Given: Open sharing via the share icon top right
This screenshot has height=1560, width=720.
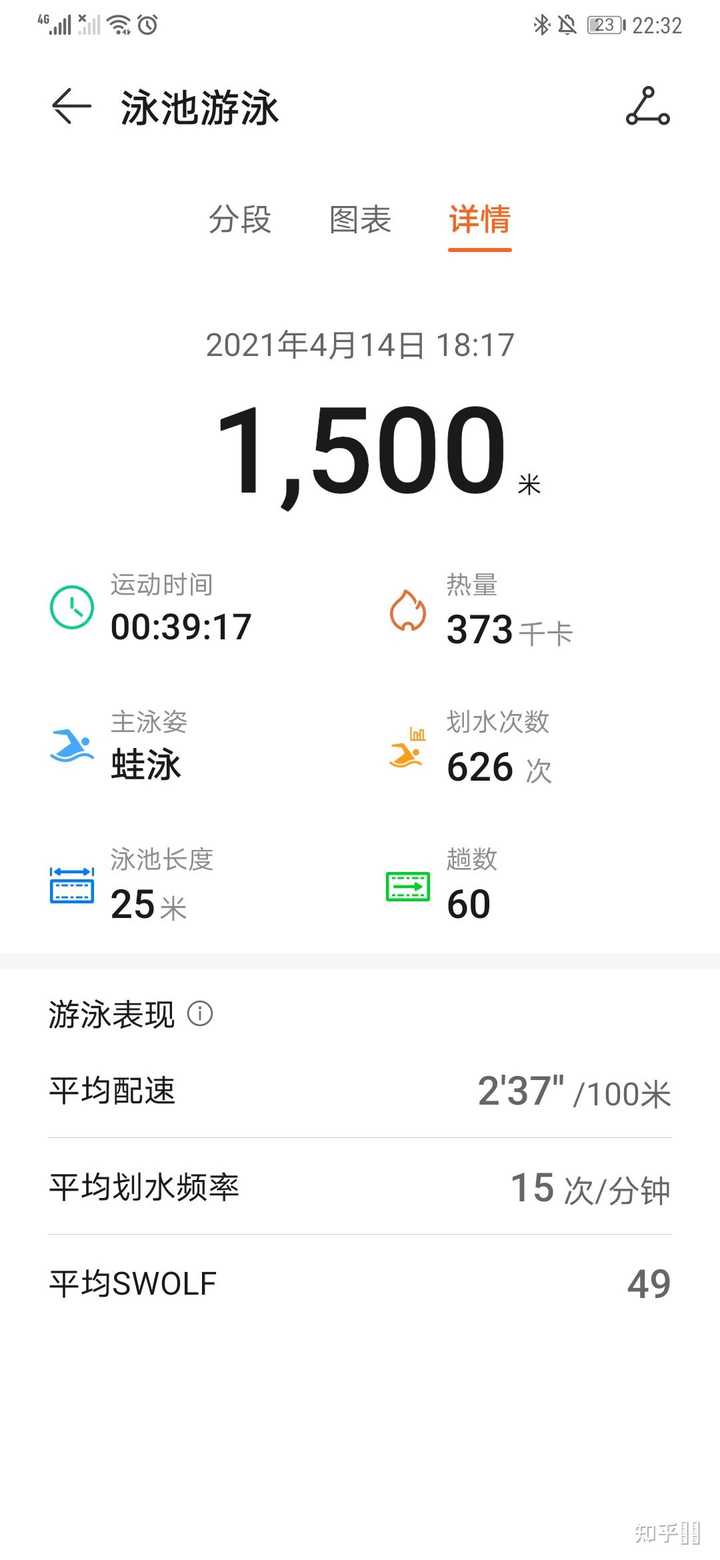Looking at the screenshot, I should [646, 108].
